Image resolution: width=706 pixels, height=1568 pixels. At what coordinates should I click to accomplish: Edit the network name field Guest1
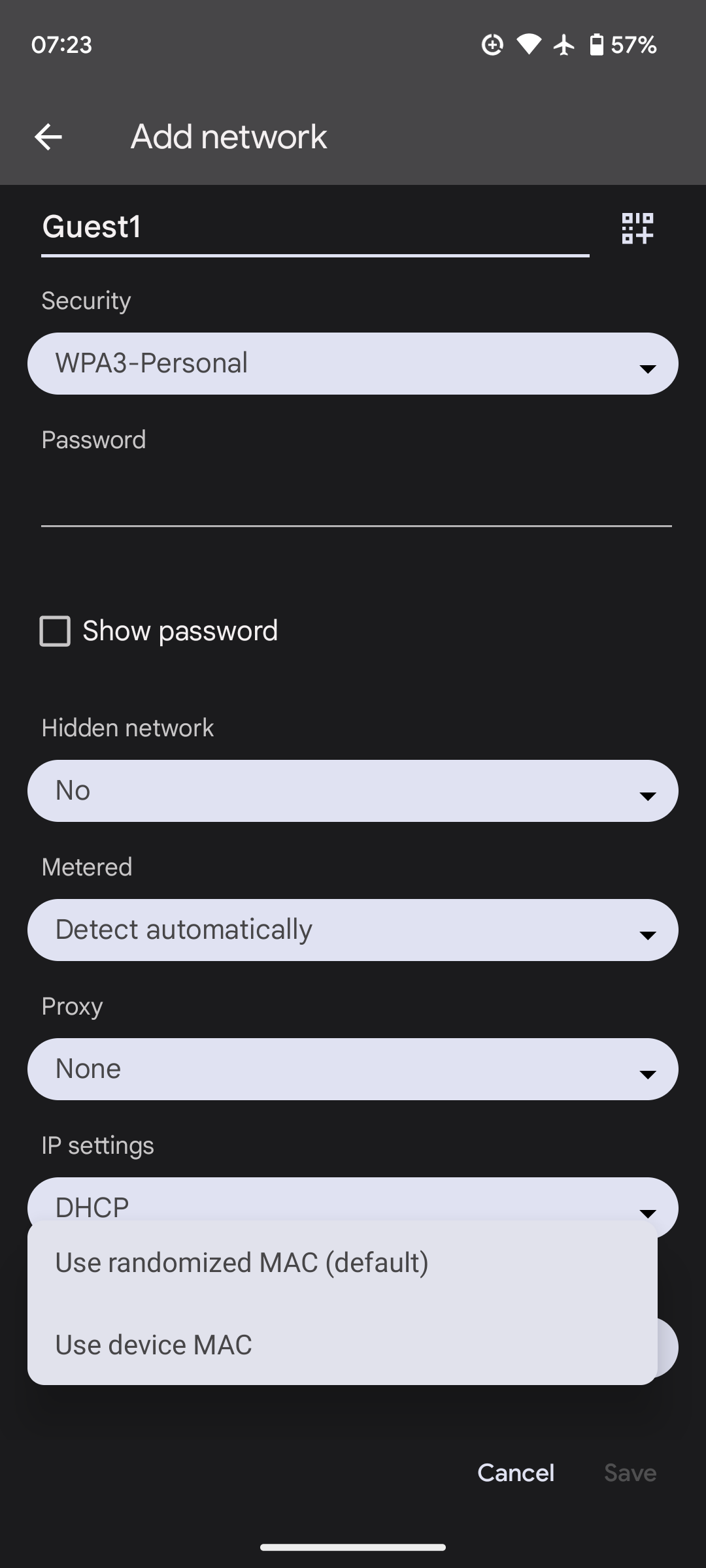coord(314,227)
